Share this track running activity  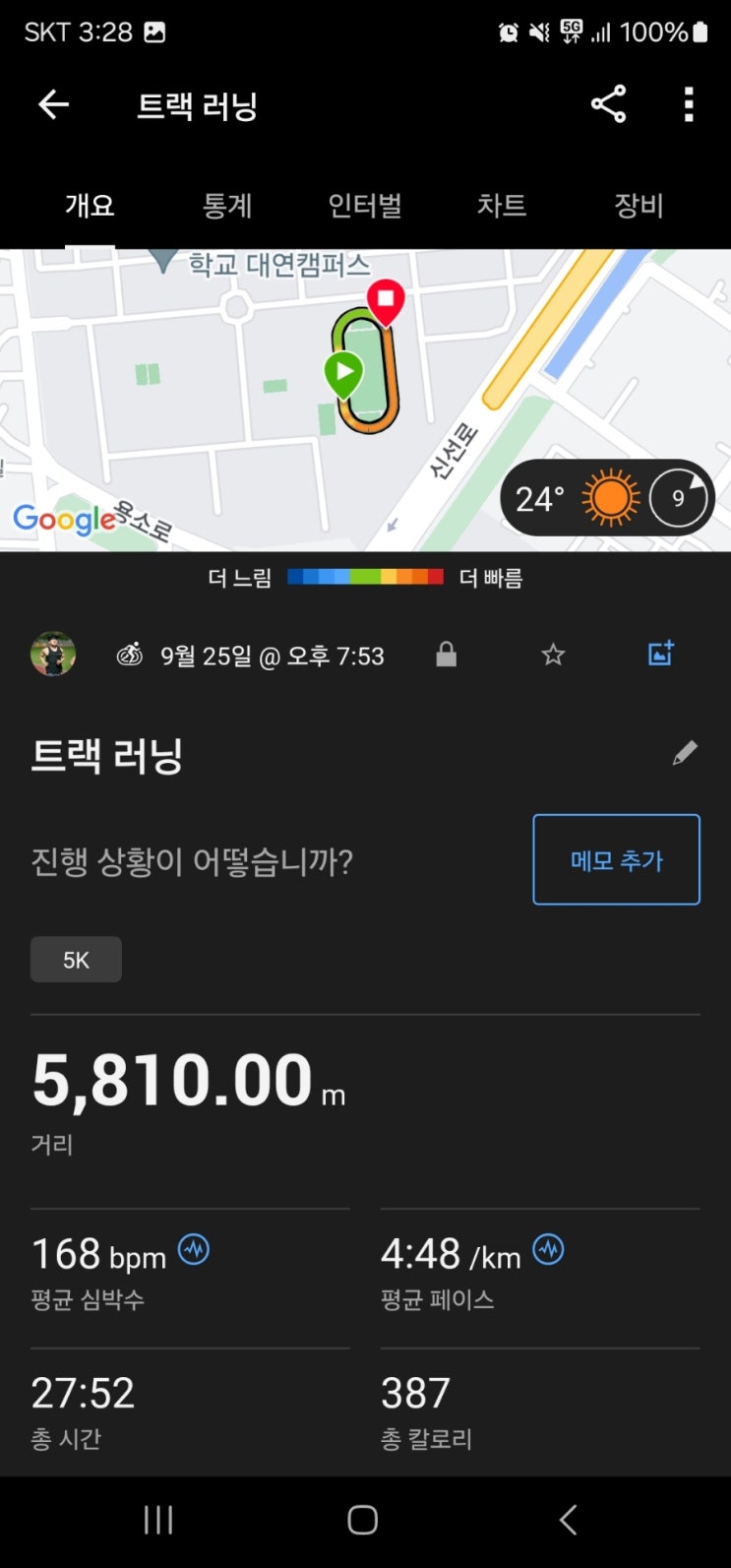[x=608, y=104]
